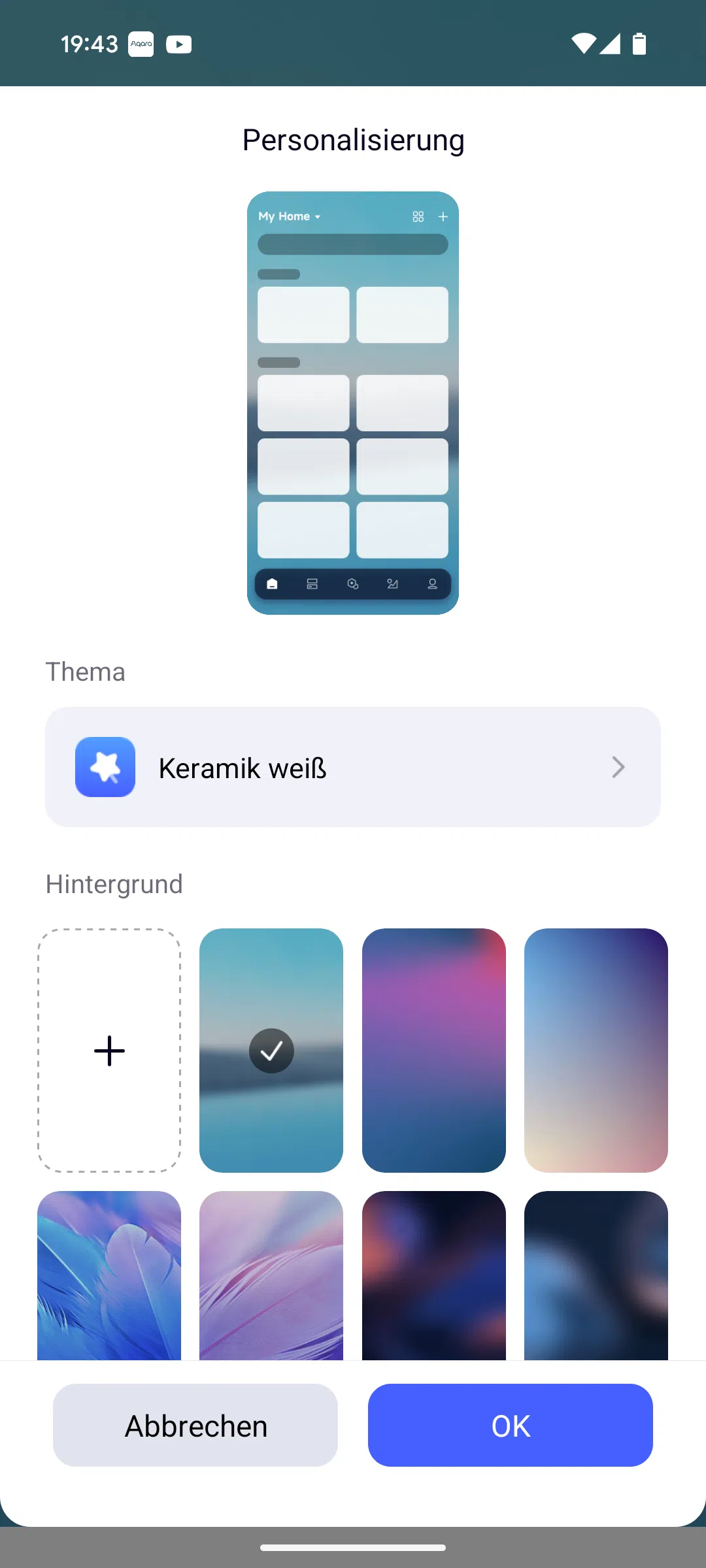Select the purple-pink to blue gradient background
Viewport: 706px width, 1568px height.
point(434,1051)
